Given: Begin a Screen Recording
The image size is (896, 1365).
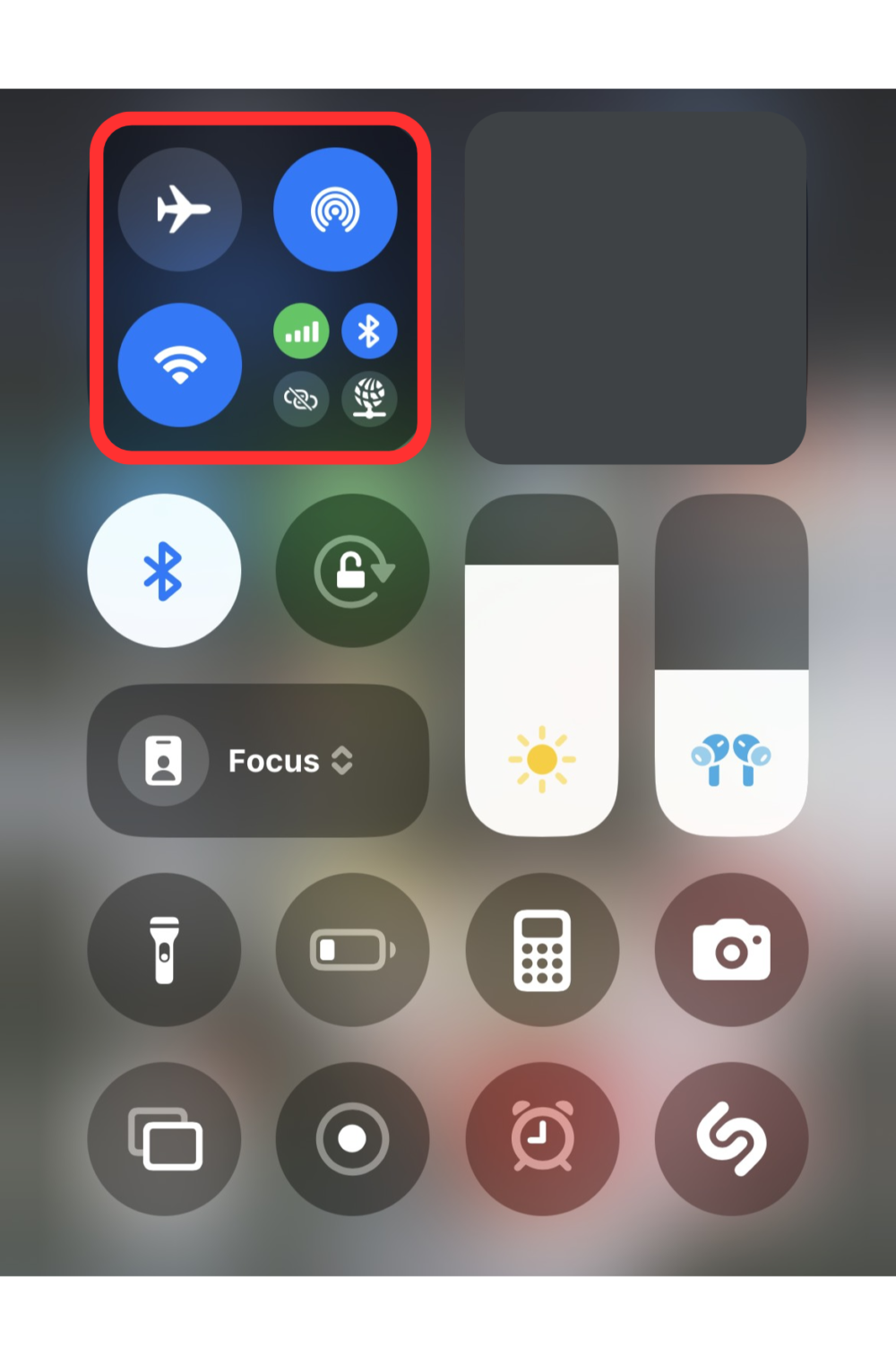Looking at the screenshot, I should point(353,1138).
